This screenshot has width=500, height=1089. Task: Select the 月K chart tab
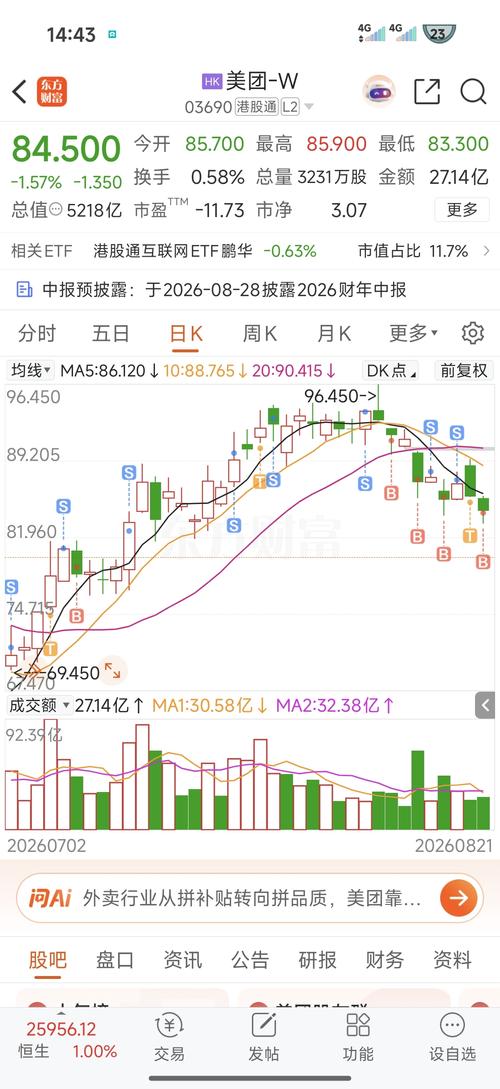[x=334, y=333]
